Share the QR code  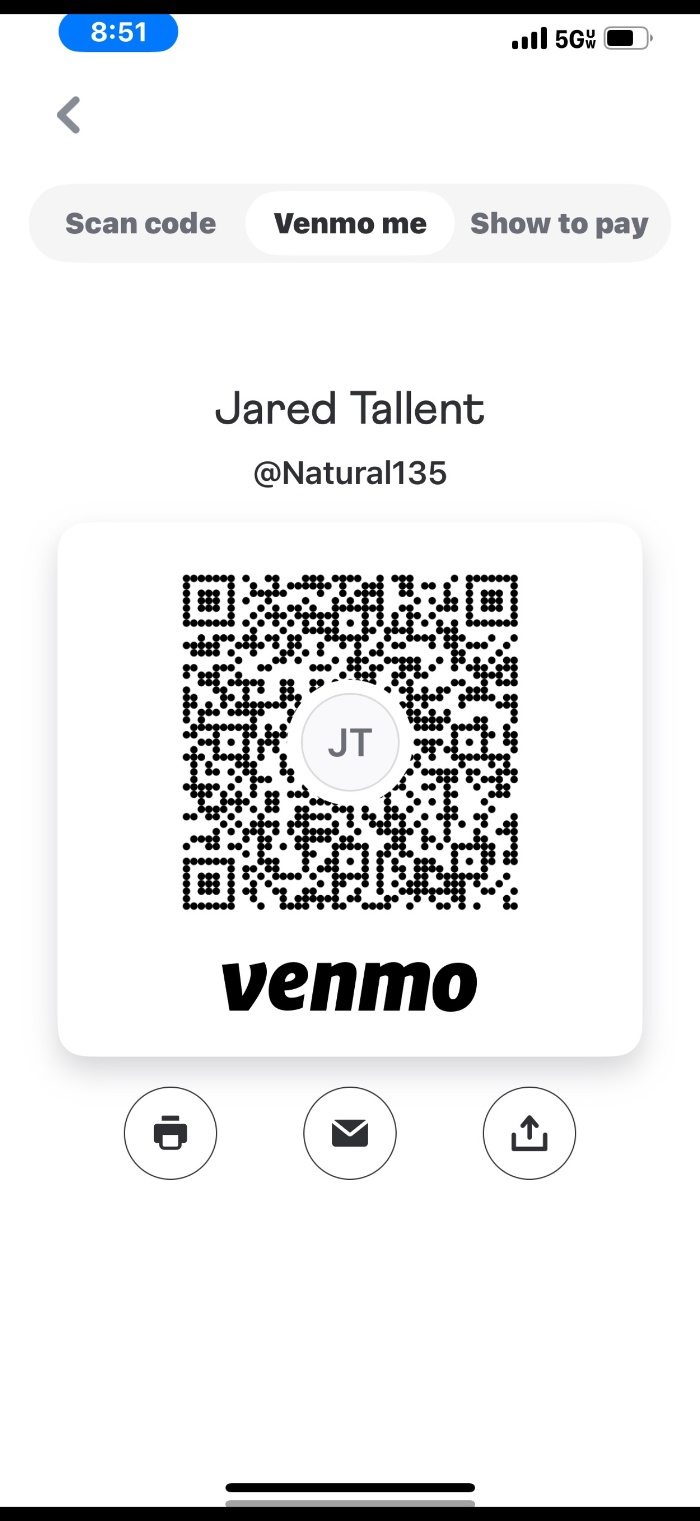(x=529, y=1133)
